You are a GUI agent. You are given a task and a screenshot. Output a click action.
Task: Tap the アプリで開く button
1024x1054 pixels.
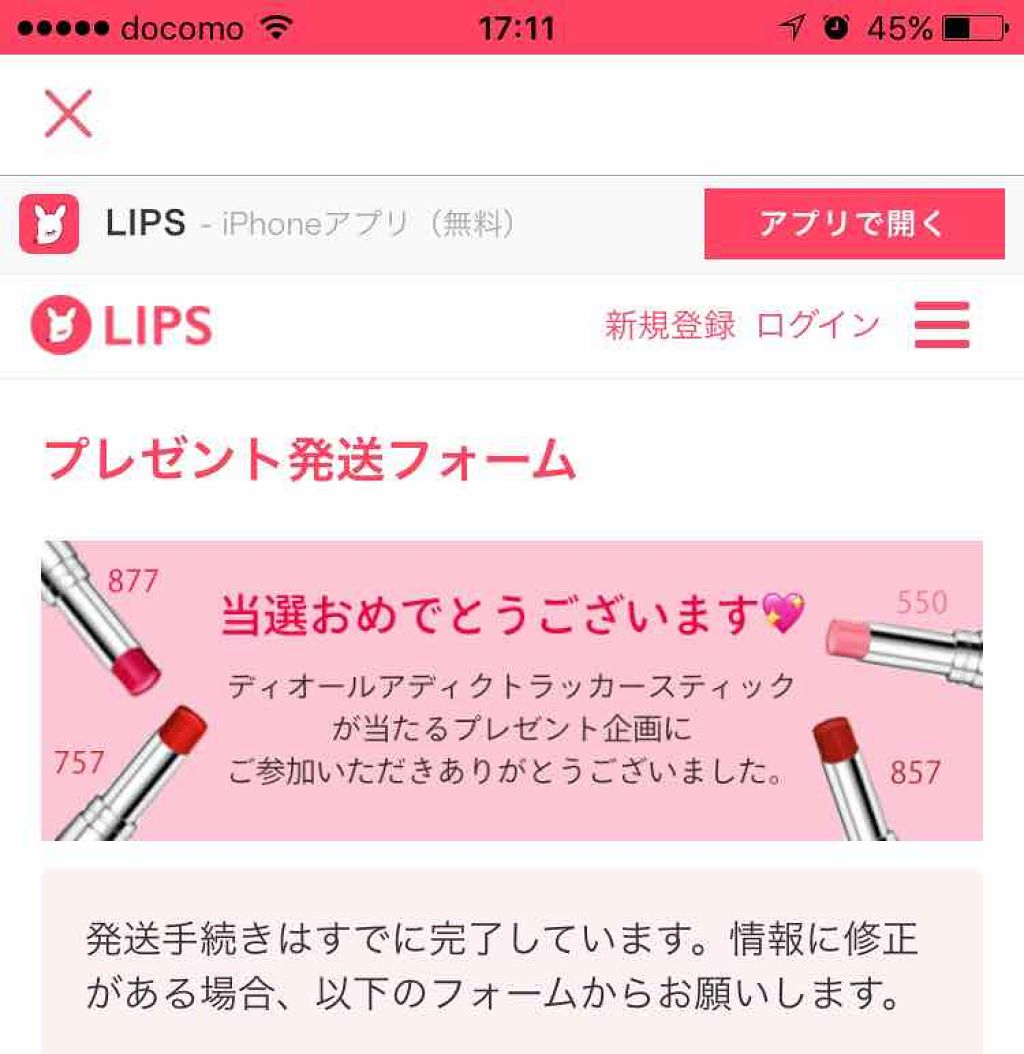point(853,224)
